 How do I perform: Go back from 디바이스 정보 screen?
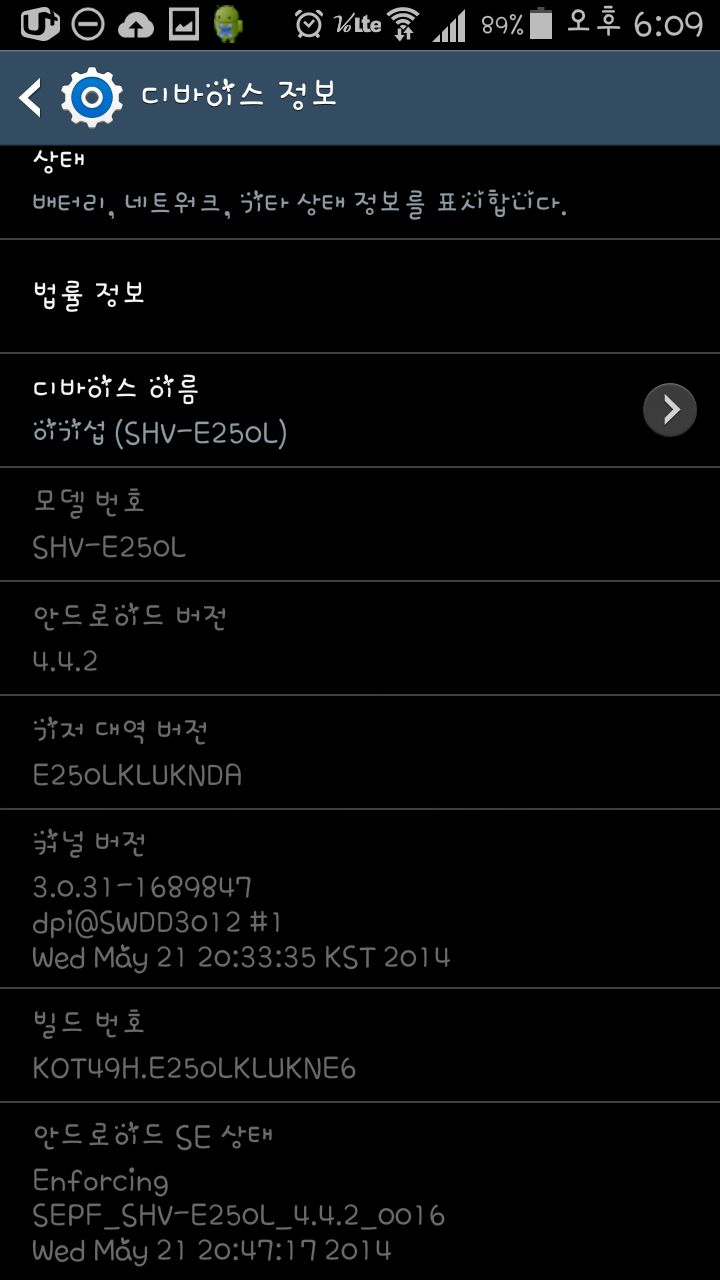[x=32, y=97]
